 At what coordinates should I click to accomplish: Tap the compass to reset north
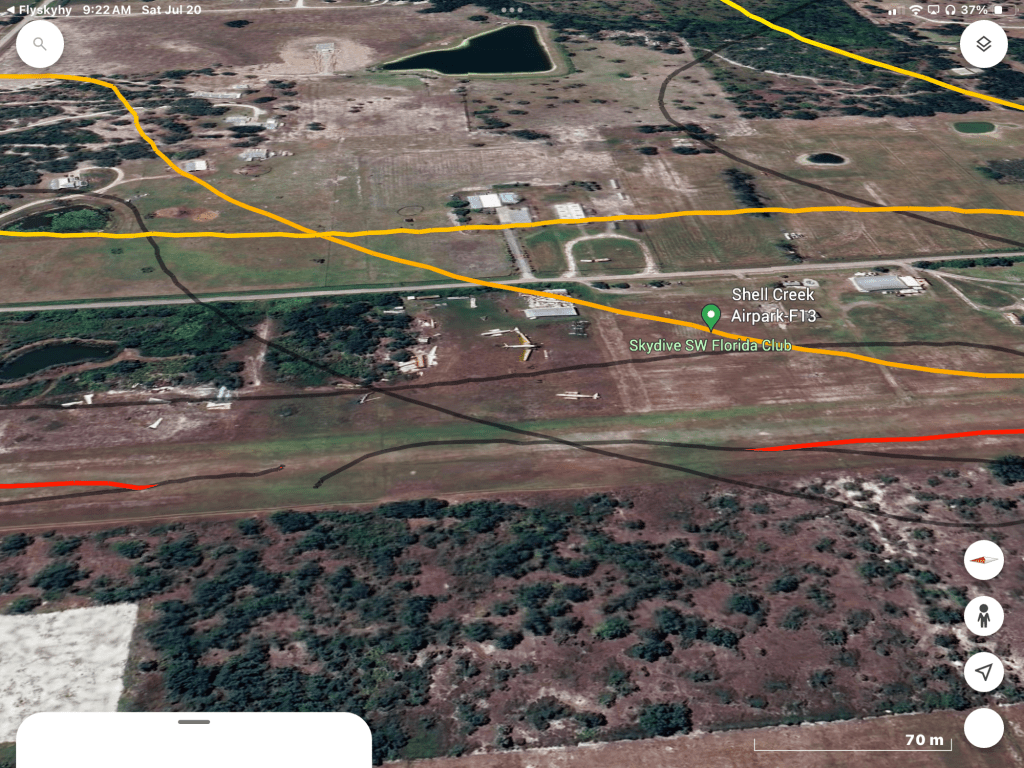(x=983, y=561)
